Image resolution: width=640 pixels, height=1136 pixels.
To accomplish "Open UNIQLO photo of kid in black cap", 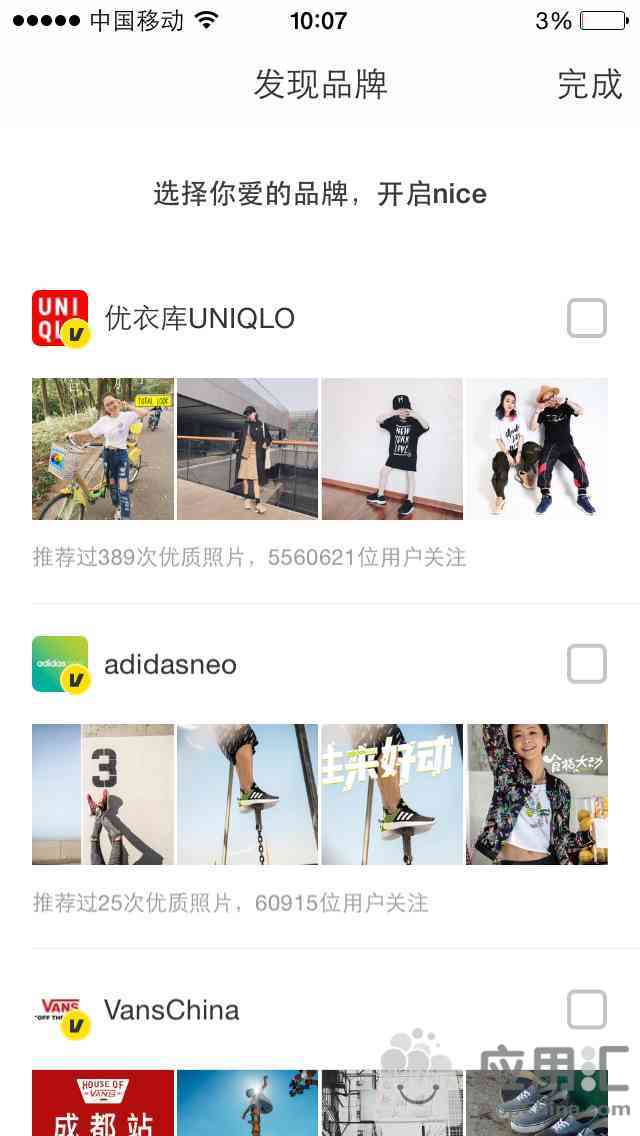I will coord(392,449).
